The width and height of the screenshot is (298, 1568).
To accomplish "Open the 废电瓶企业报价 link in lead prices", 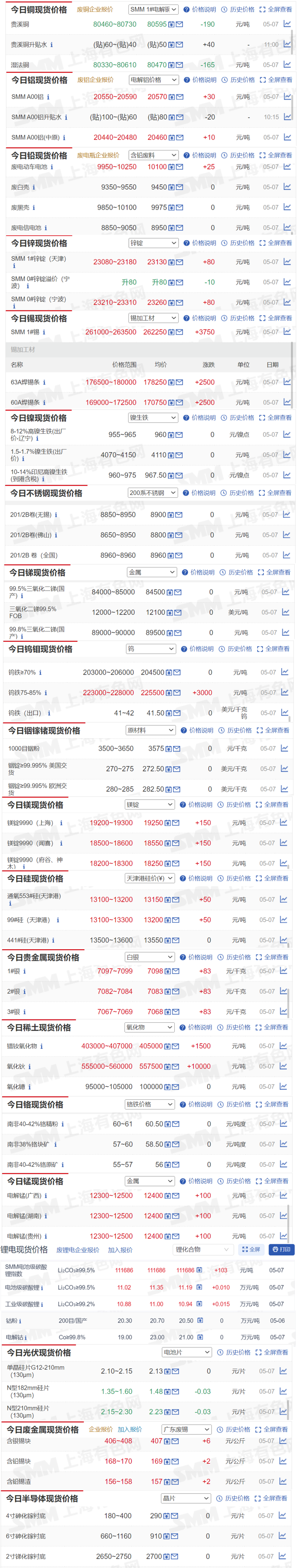I will pyautogui.click(x=98, y=155).
